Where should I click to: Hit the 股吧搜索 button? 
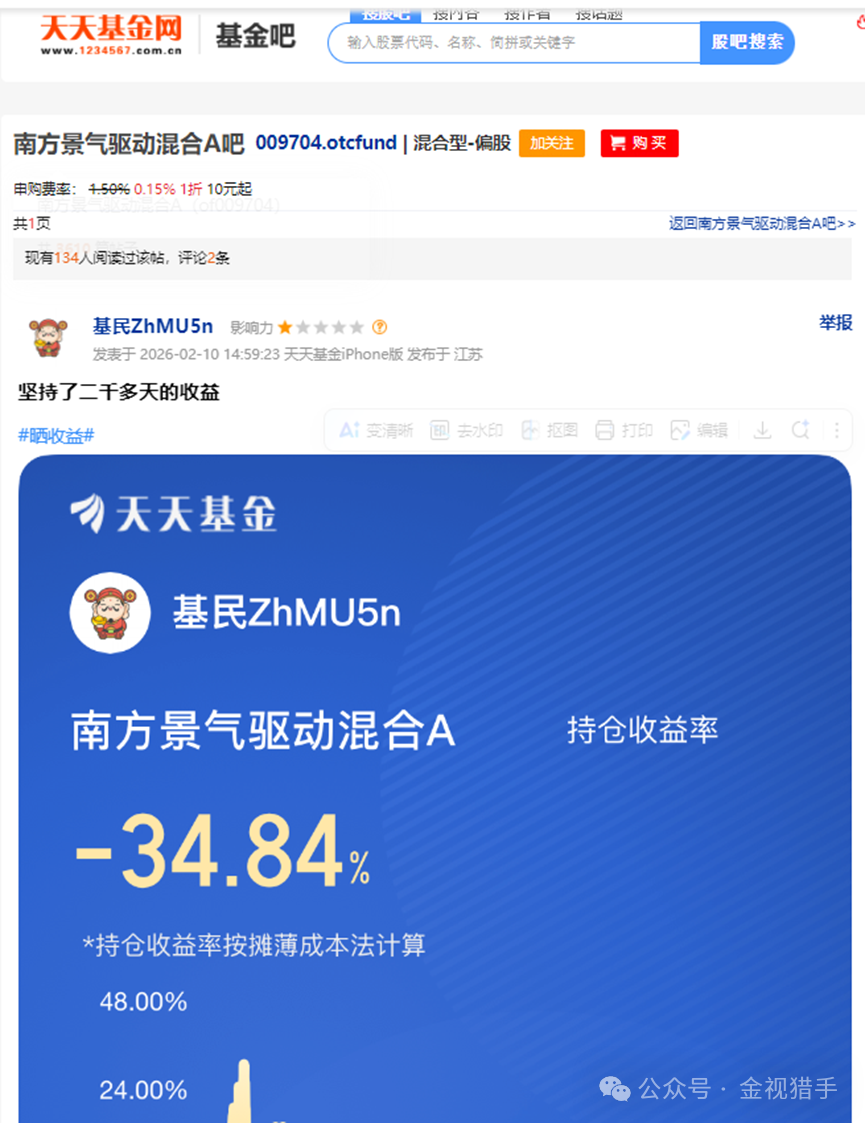click(747, 43)
